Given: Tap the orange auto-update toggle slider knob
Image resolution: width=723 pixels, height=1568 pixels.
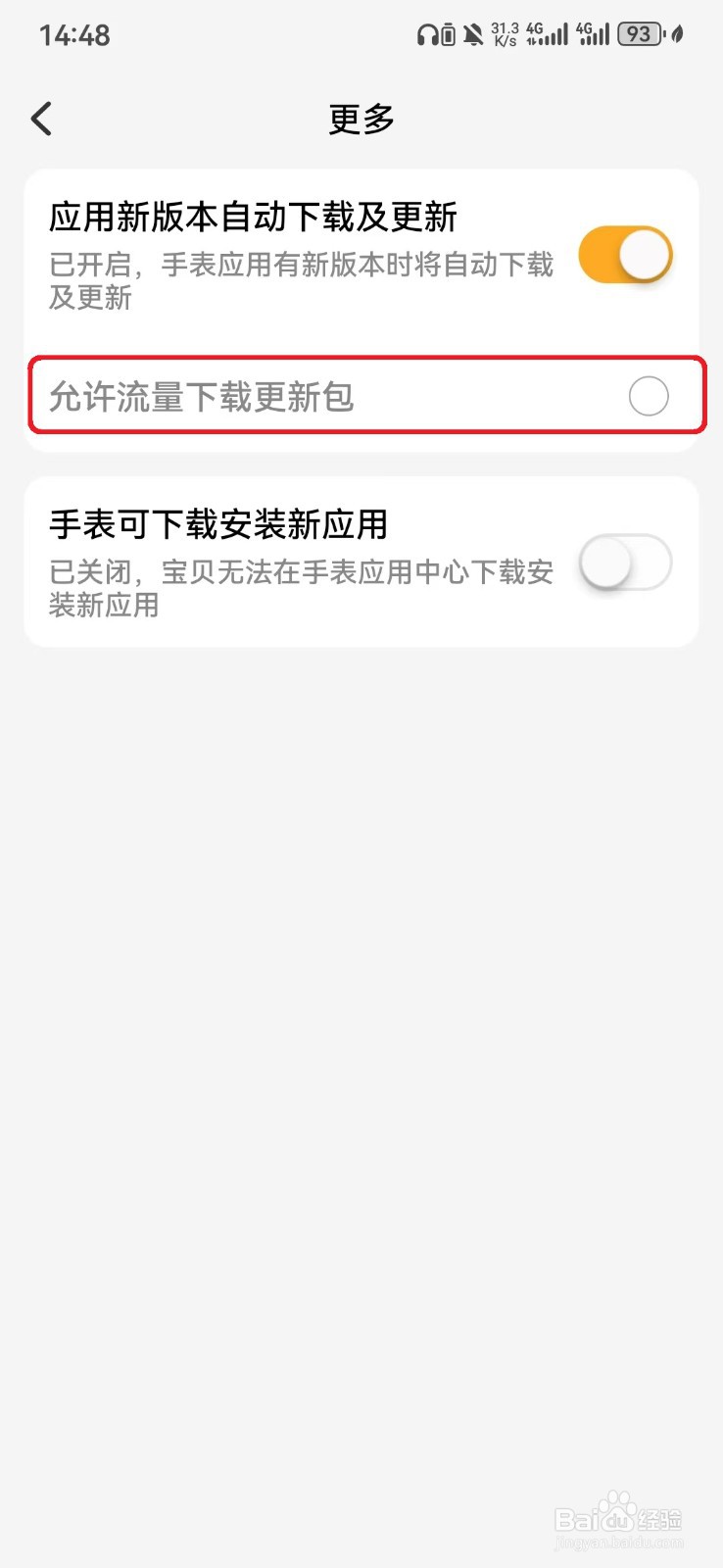Looking at the screenshot, I should click(x=646, y=254).
